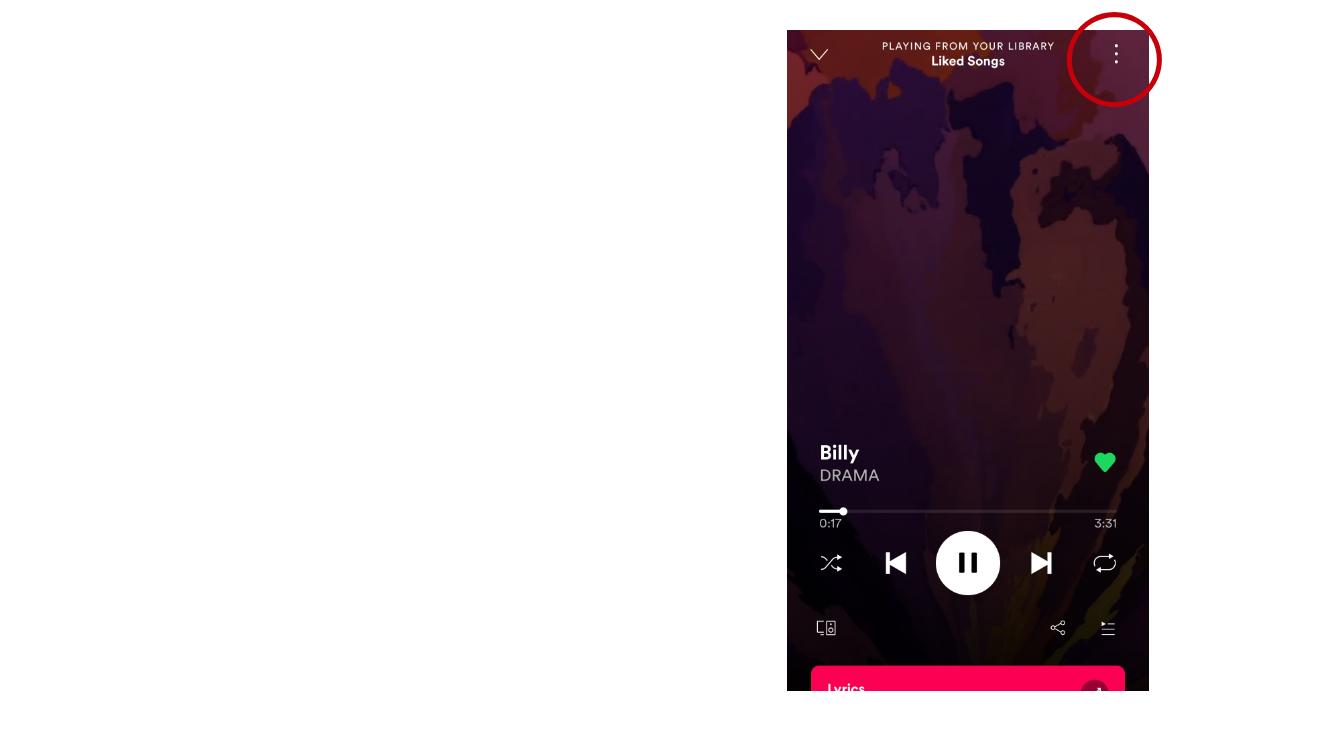This screenshot has height=744, width=1323.
Task: Pause the current song
Action: tap(967, 563)
